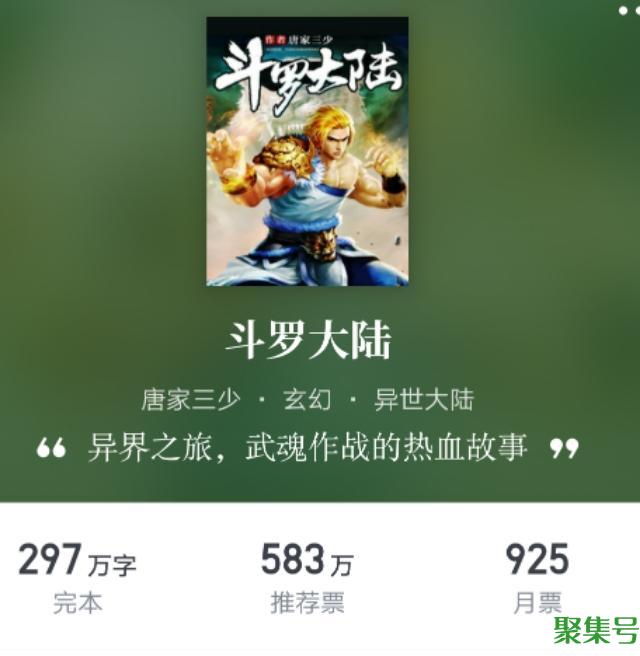Open author 唐家三少's page
The image size is (640, 656).
click(x=190, y=400)
